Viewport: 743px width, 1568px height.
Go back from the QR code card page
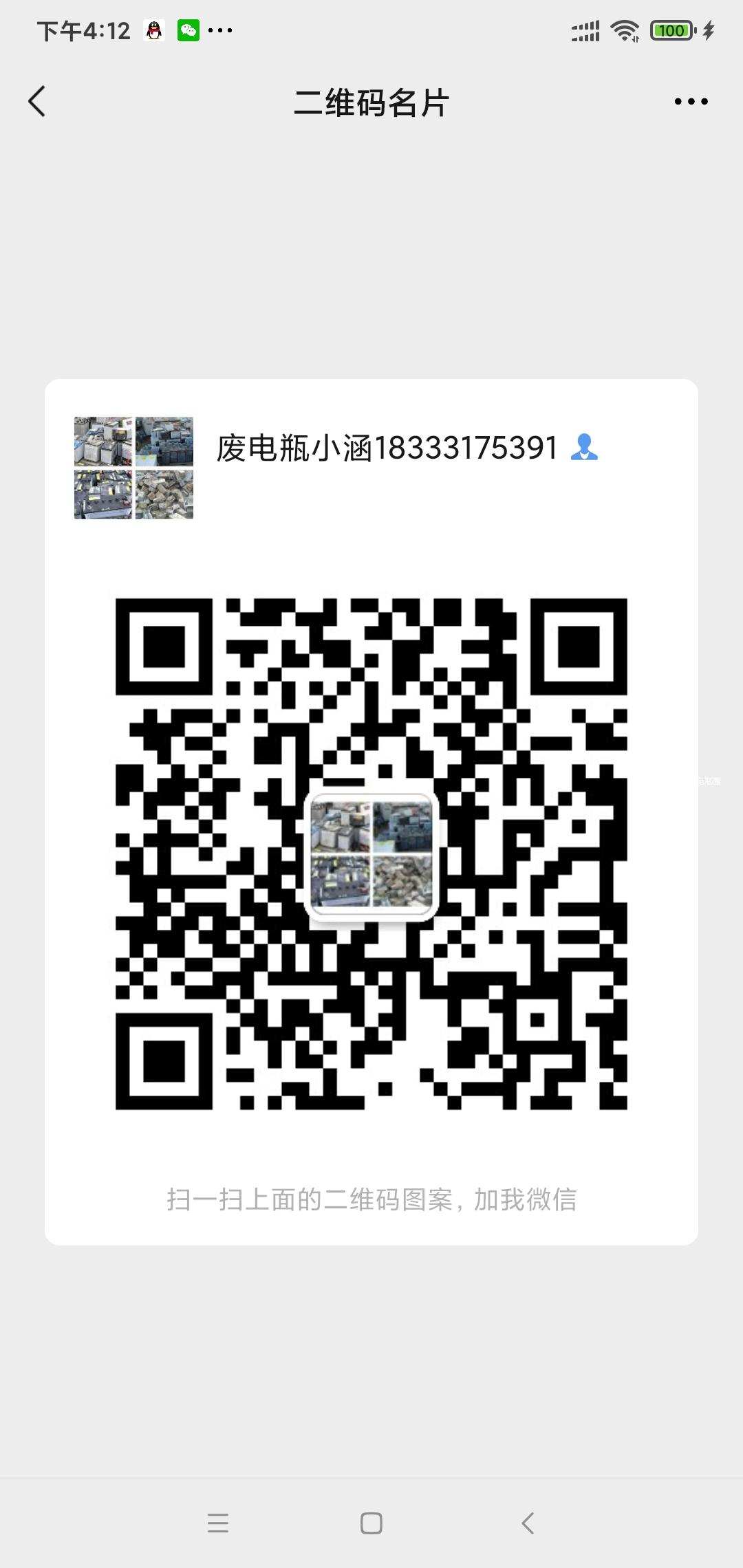pyautogui.click(x=37, y=102)
